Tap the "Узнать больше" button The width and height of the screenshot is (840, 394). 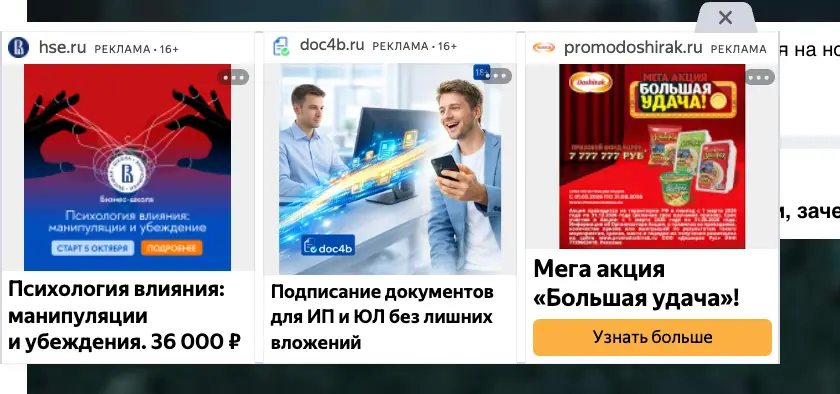click(x=652, y=337)
